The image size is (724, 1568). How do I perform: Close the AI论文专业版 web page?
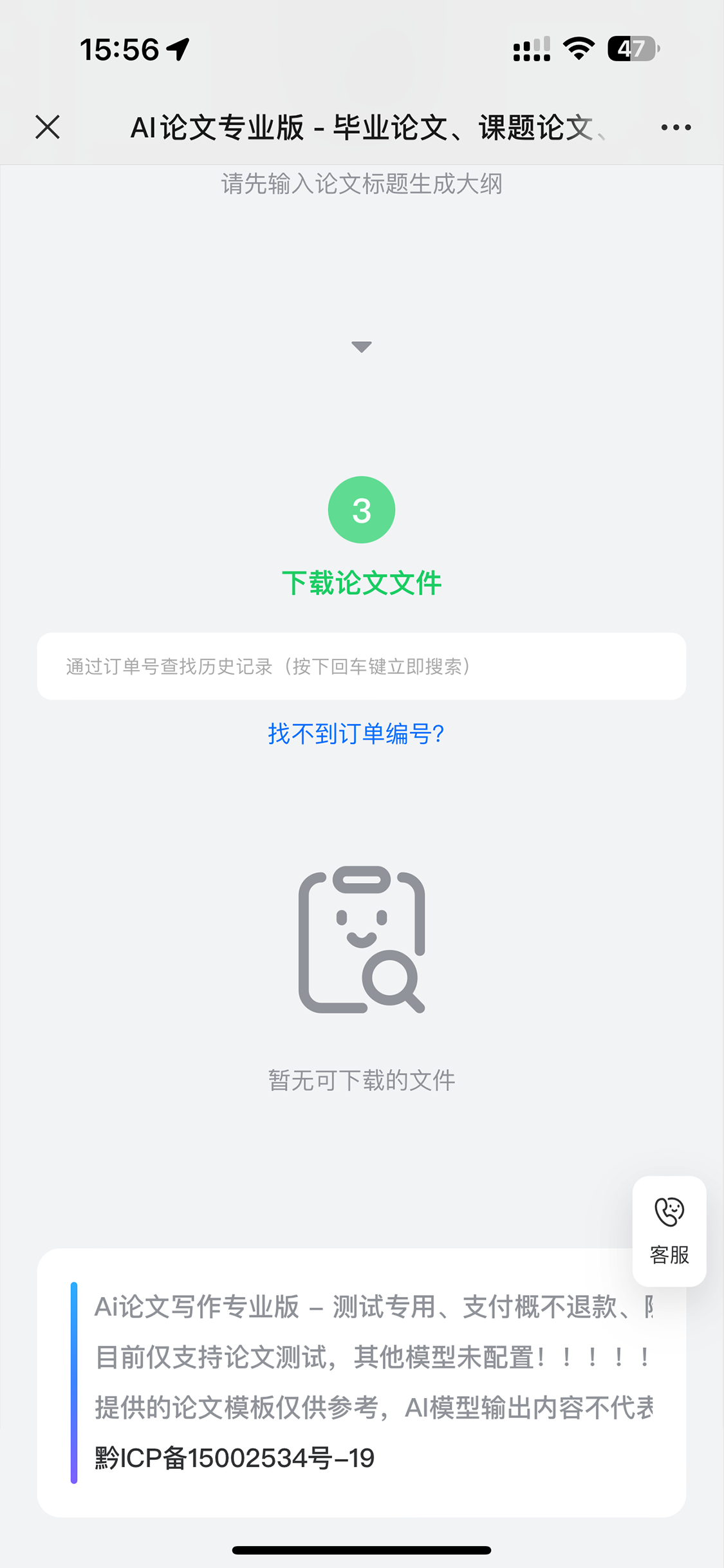(x=48, y=127)
